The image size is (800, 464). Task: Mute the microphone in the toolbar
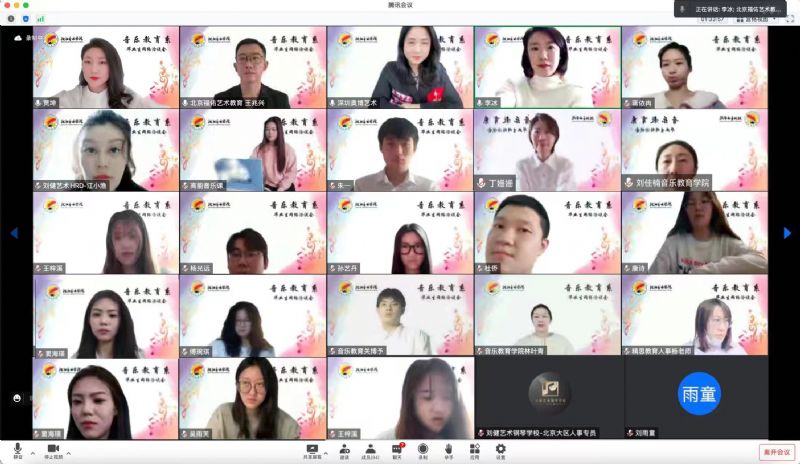[x=17, y=449]
